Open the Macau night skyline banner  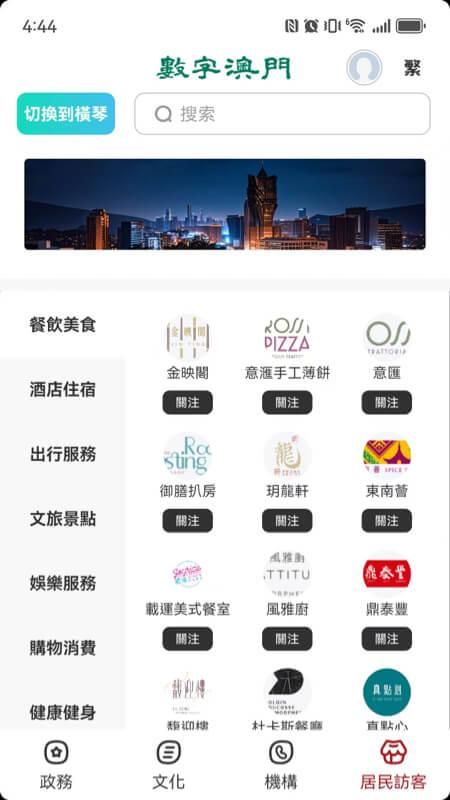[x=225, y=204]
